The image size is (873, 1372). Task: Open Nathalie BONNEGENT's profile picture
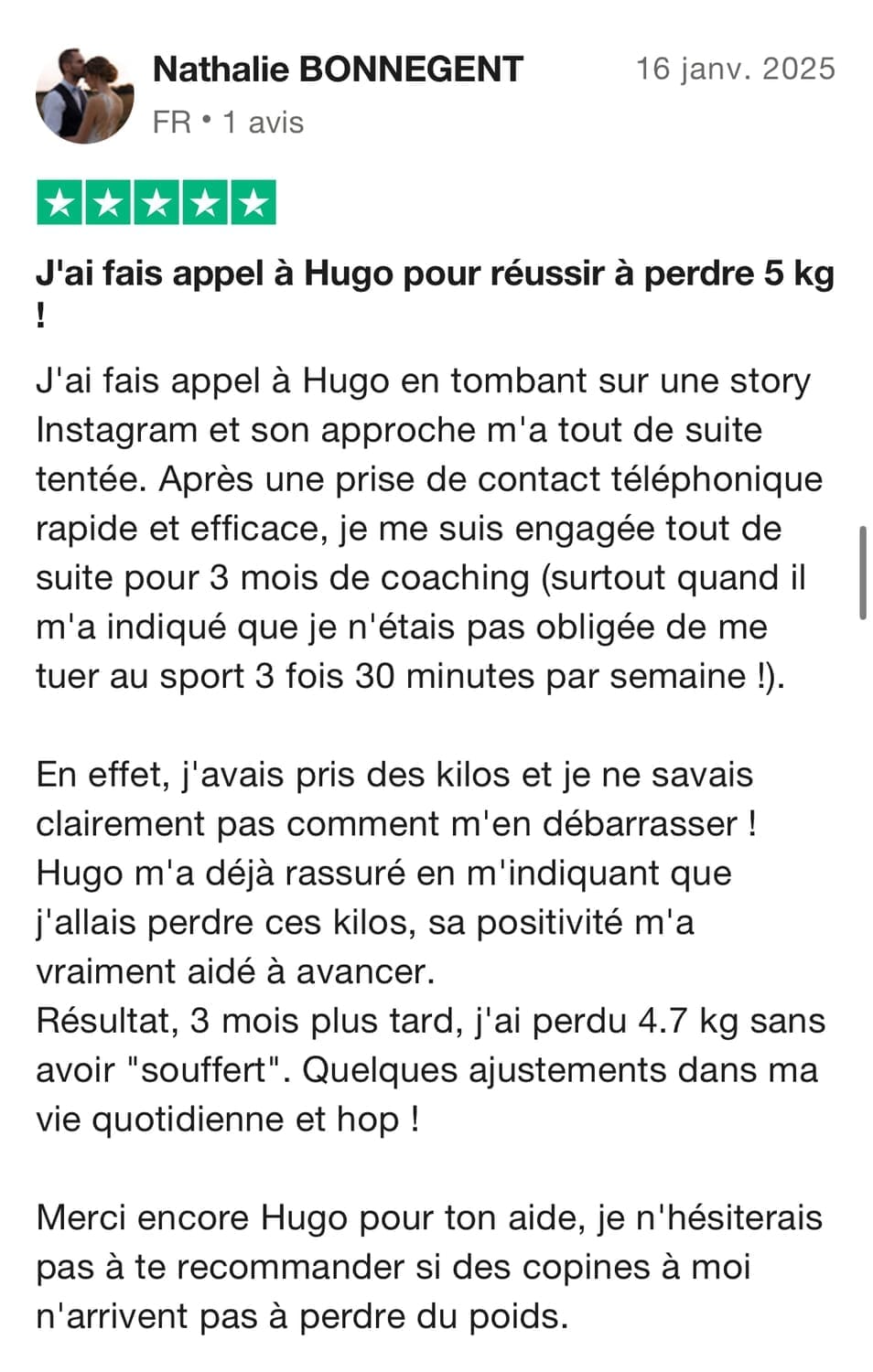(x=85, y=95)
